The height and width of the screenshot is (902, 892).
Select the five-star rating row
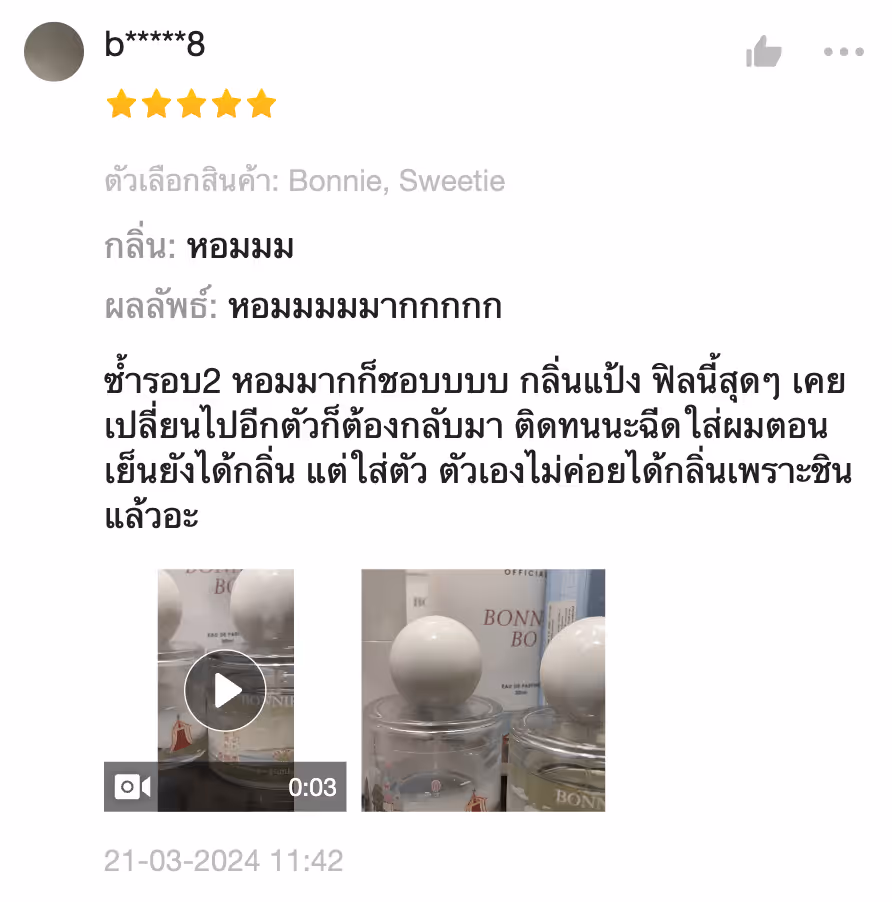coord(190,103)
